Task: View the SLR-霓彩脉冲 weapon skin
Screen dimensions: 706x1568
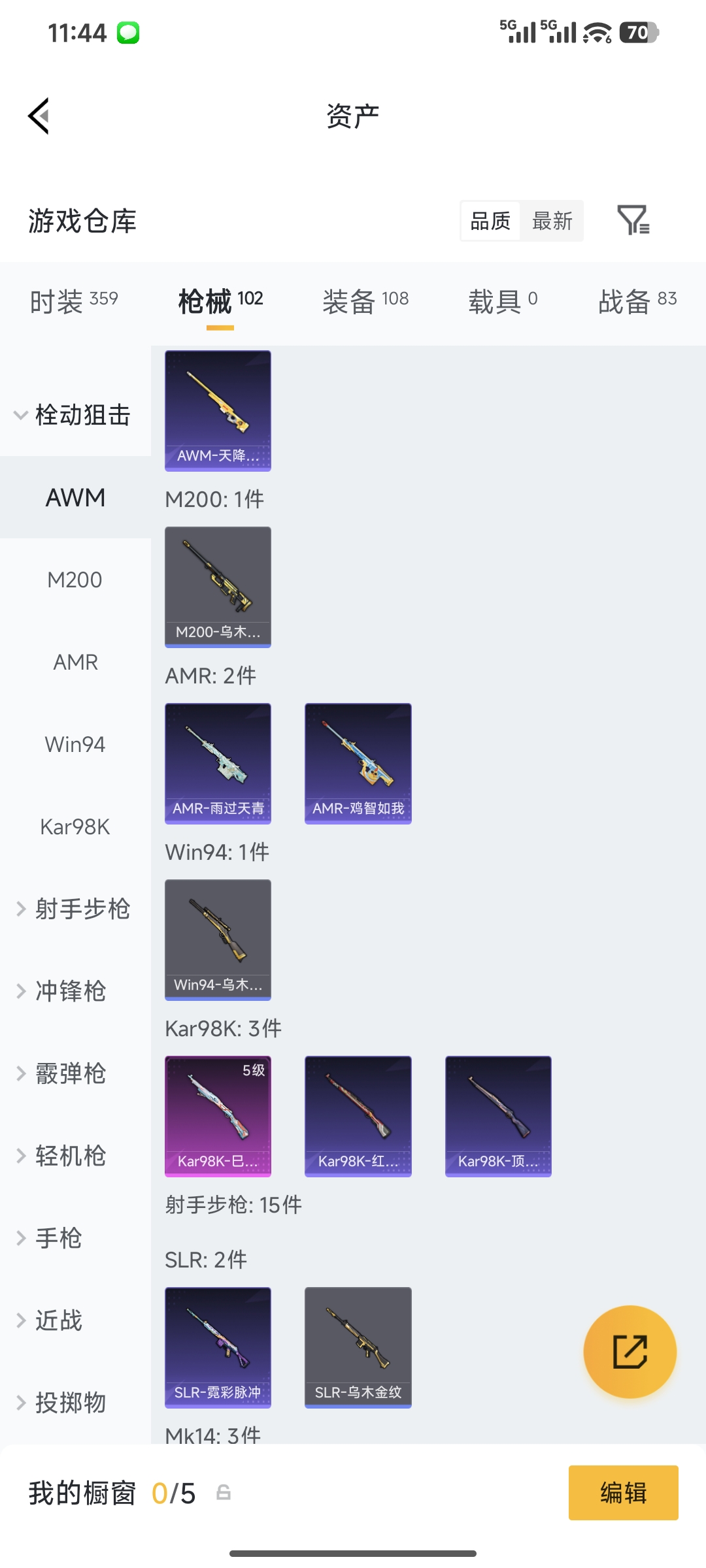Action: 218,1349
